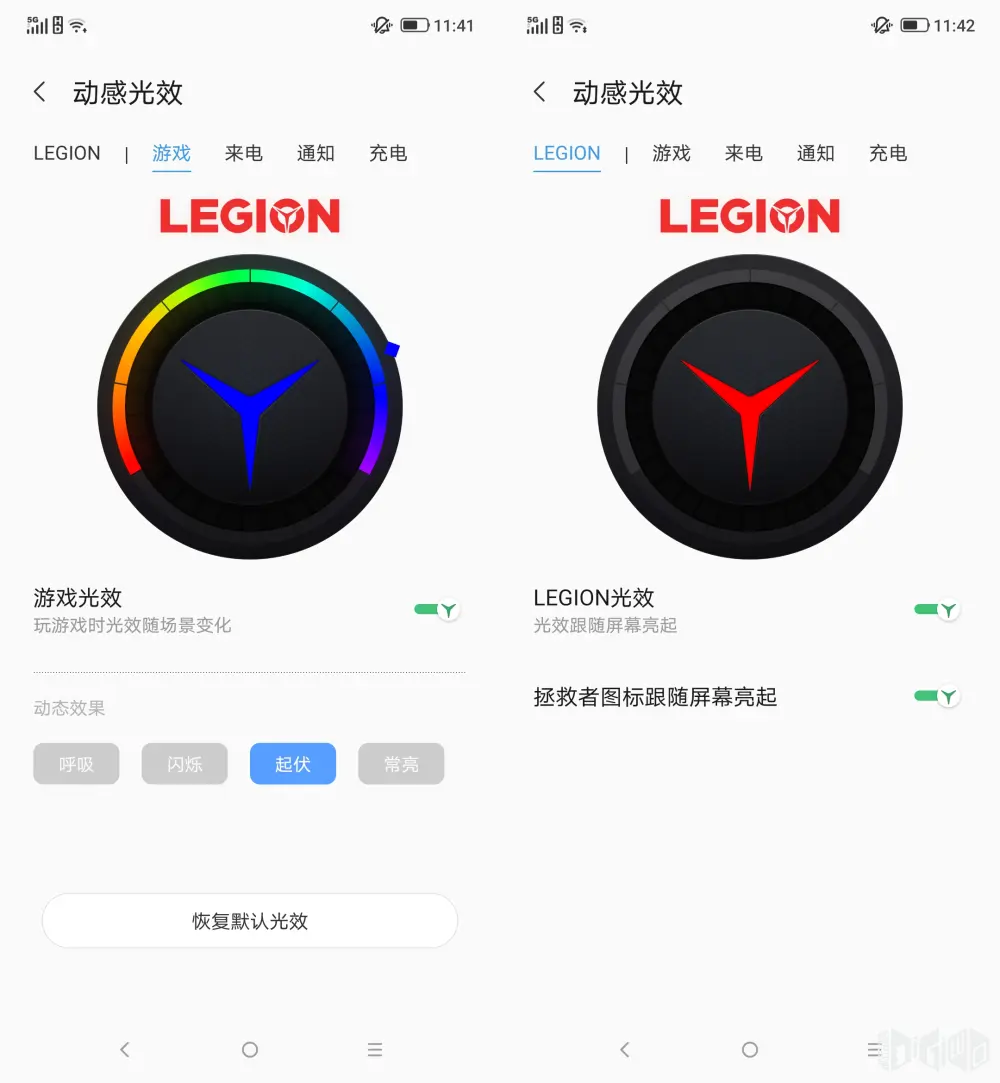The image size is (1000, 1083).
Task: Tap 恢复默认光效 to restore defaults
Action: click(250, 921)
